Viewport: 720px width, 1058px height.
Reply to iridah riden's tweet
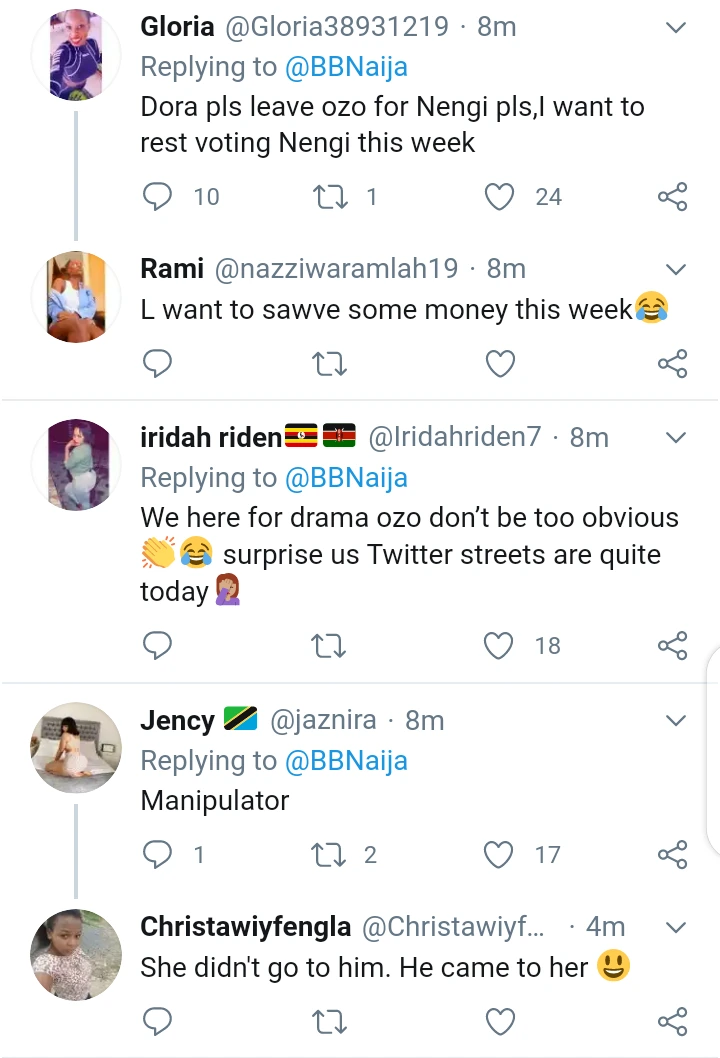tap(158, 646)
